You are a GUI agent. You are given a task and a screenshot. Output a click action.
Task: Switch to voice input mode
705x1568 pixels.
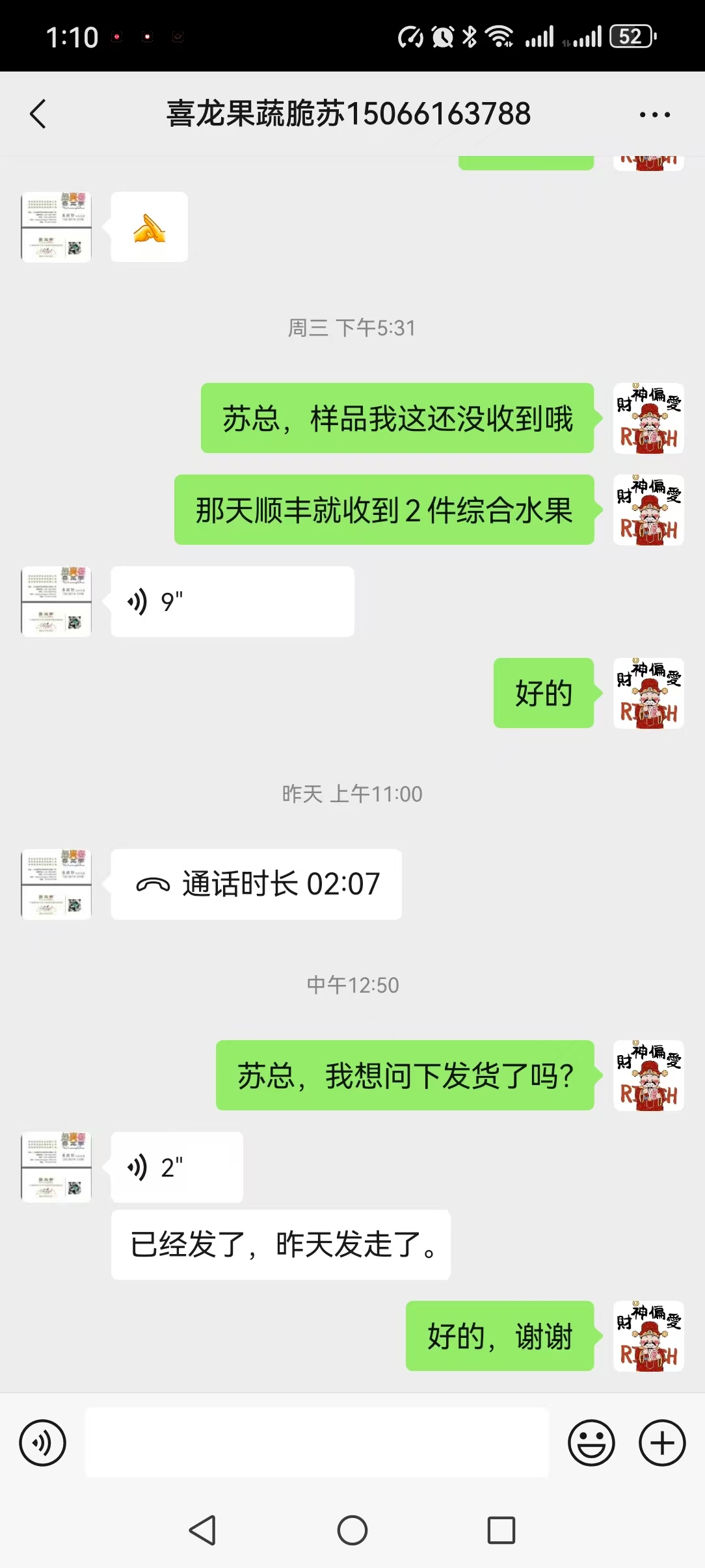point(43,1443)
